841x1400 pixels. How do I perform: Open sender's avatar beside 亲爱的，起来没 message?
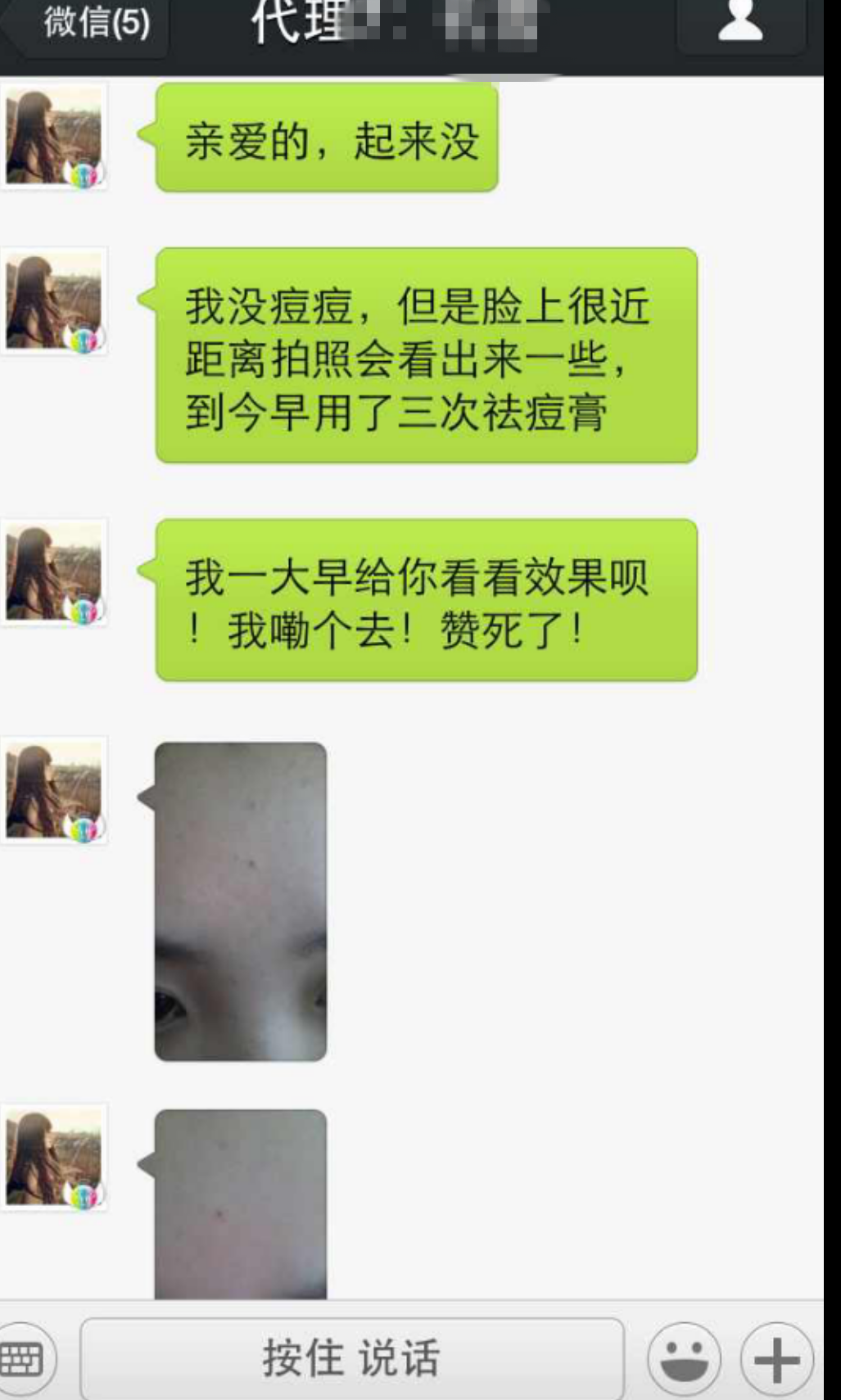pos(54,137)
